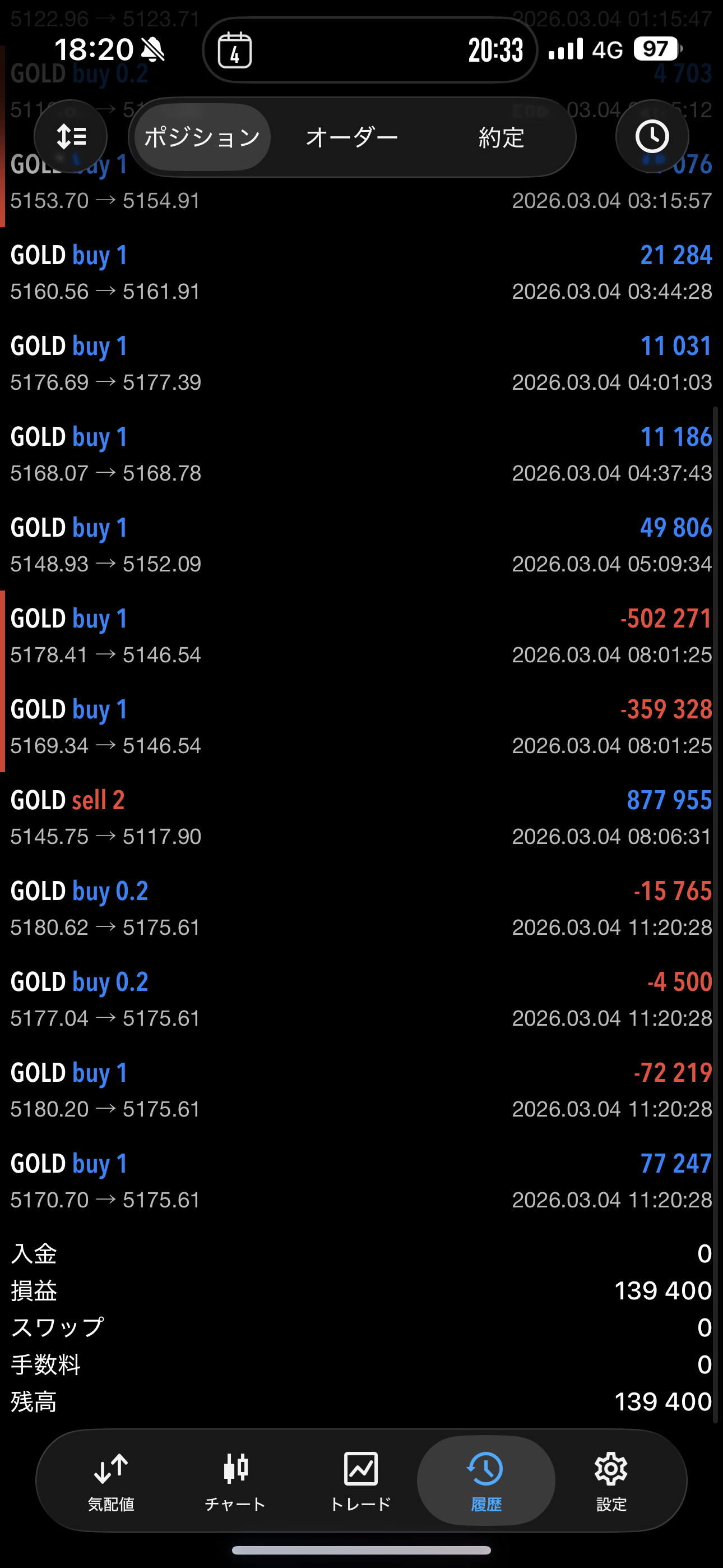This screenshot has width=723, height=1568.
Task: Tap the GOLD buy trade with 77 247 profit
Action: pos(361,1180)
